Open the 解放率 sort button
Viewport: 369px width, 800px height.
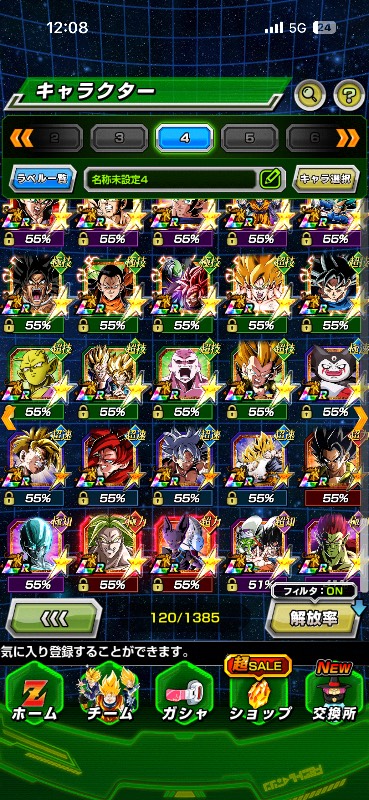pyautogui.click(x=313, y=618)
